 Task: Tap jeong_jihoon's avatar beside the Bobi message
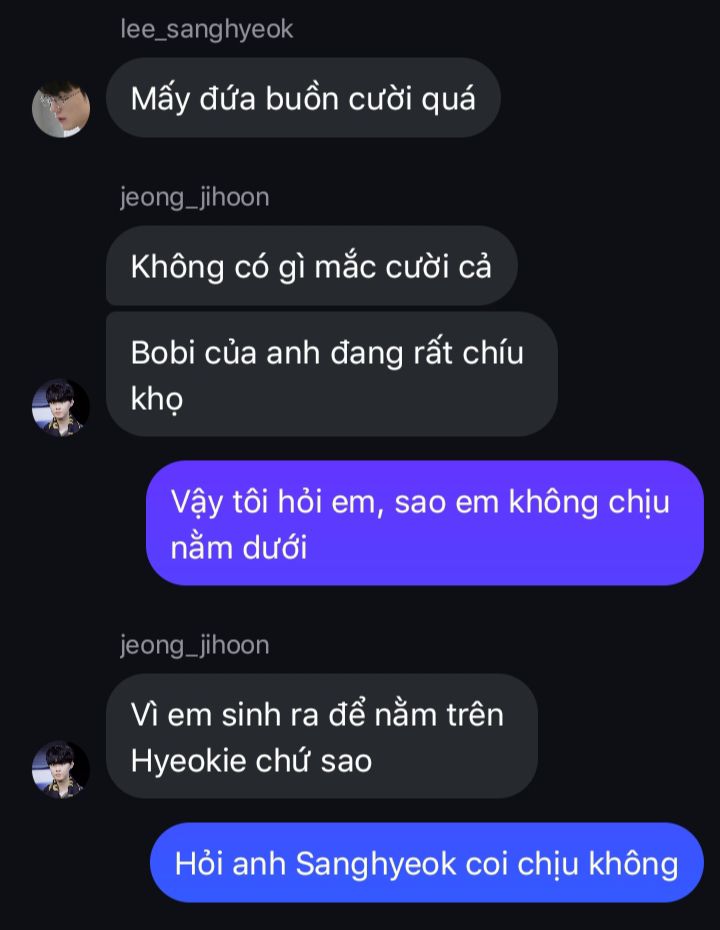coord(61,407)
